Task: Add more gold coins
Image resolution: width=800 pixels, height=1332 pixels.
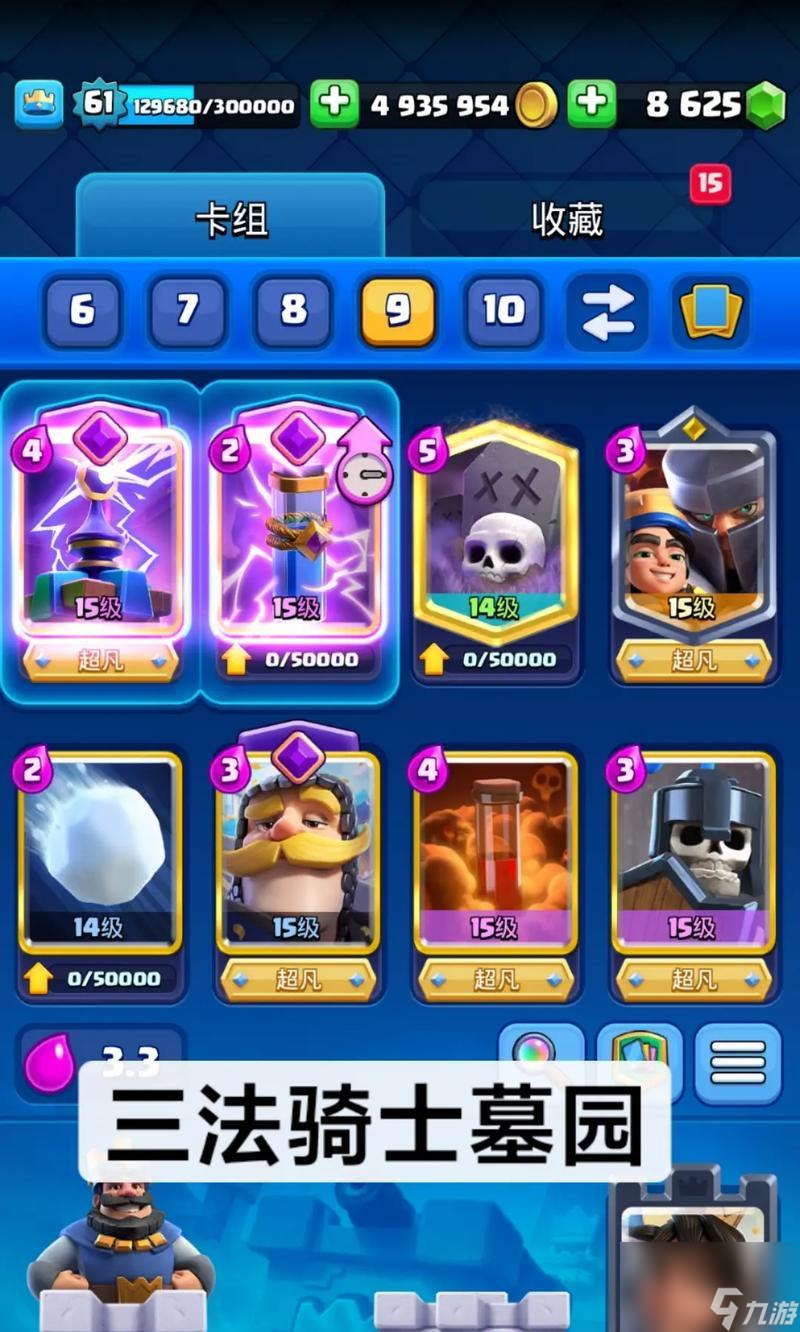Action: (x=334, y=104)
